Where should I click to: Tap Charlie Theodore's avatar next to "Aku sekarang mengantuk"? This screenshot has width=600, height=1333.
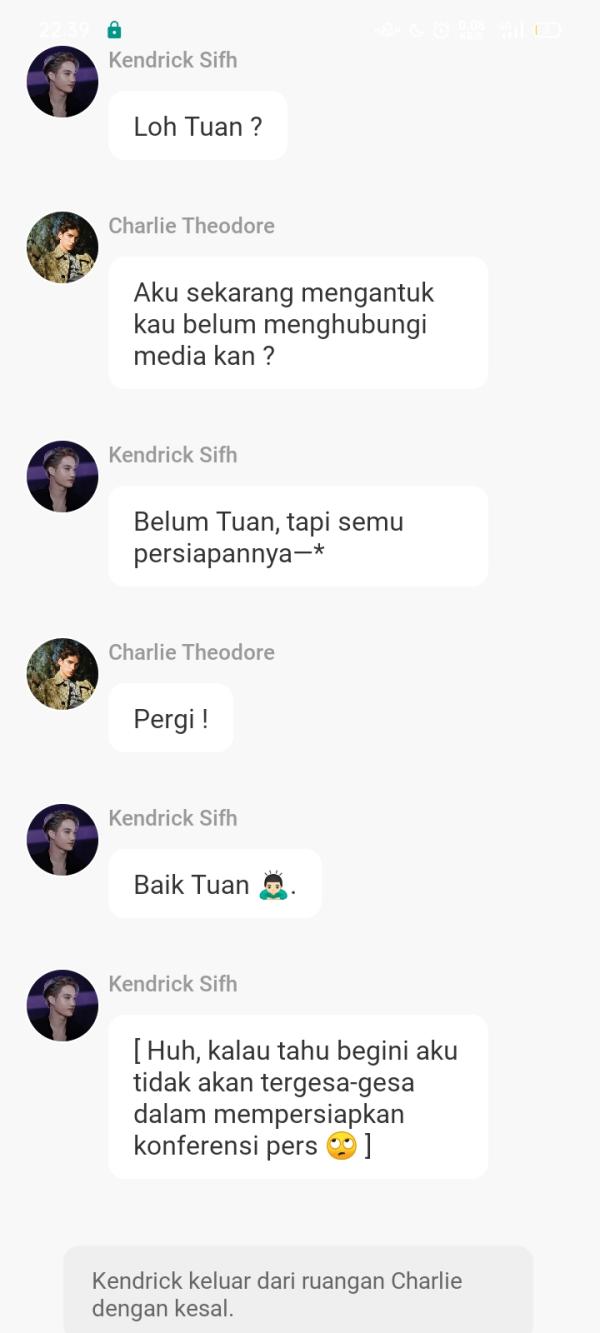point(62,247)
